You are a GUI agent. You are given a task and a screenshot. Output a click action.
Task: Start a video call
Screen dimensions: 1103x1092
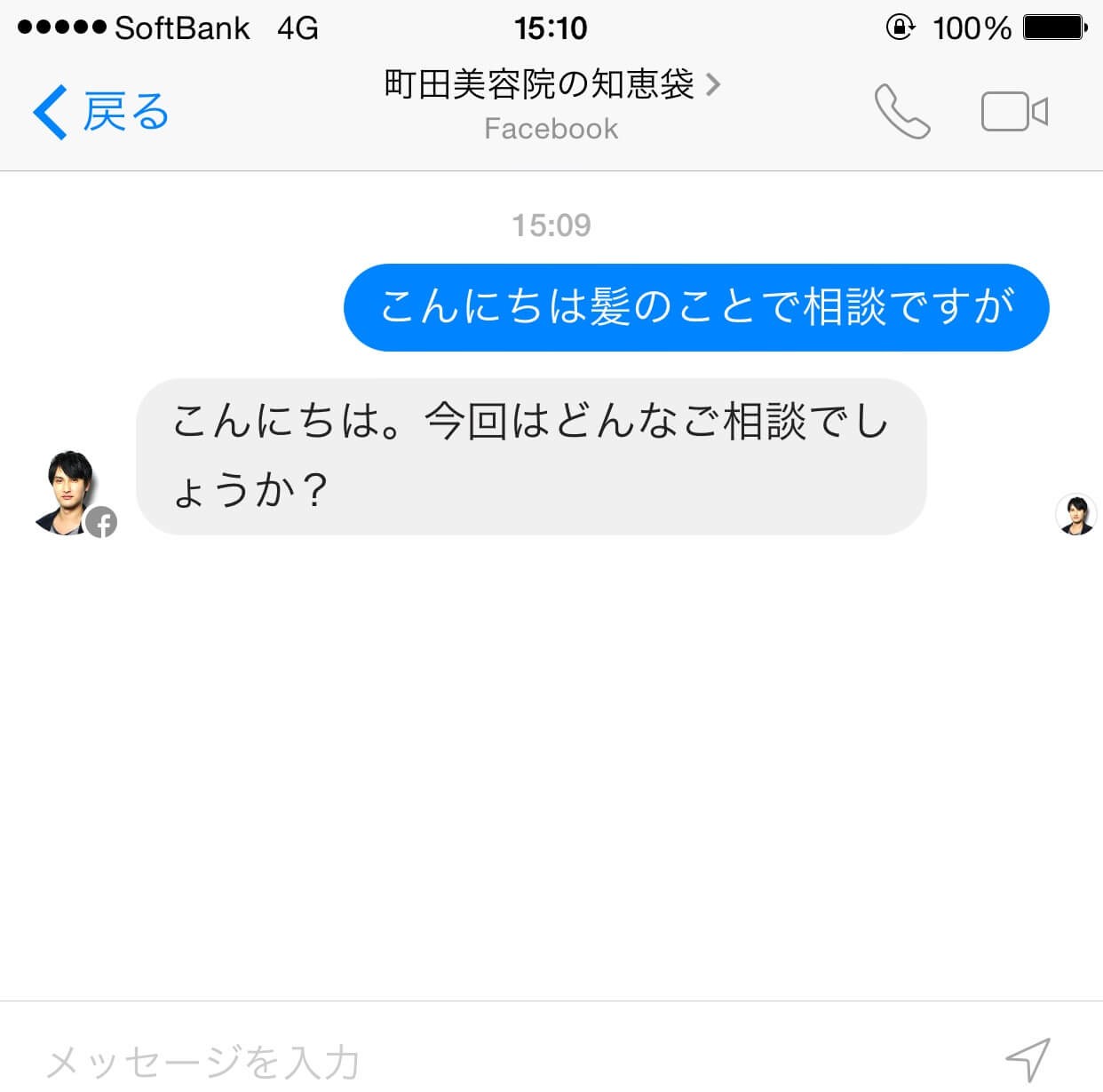coord(1013,112)
